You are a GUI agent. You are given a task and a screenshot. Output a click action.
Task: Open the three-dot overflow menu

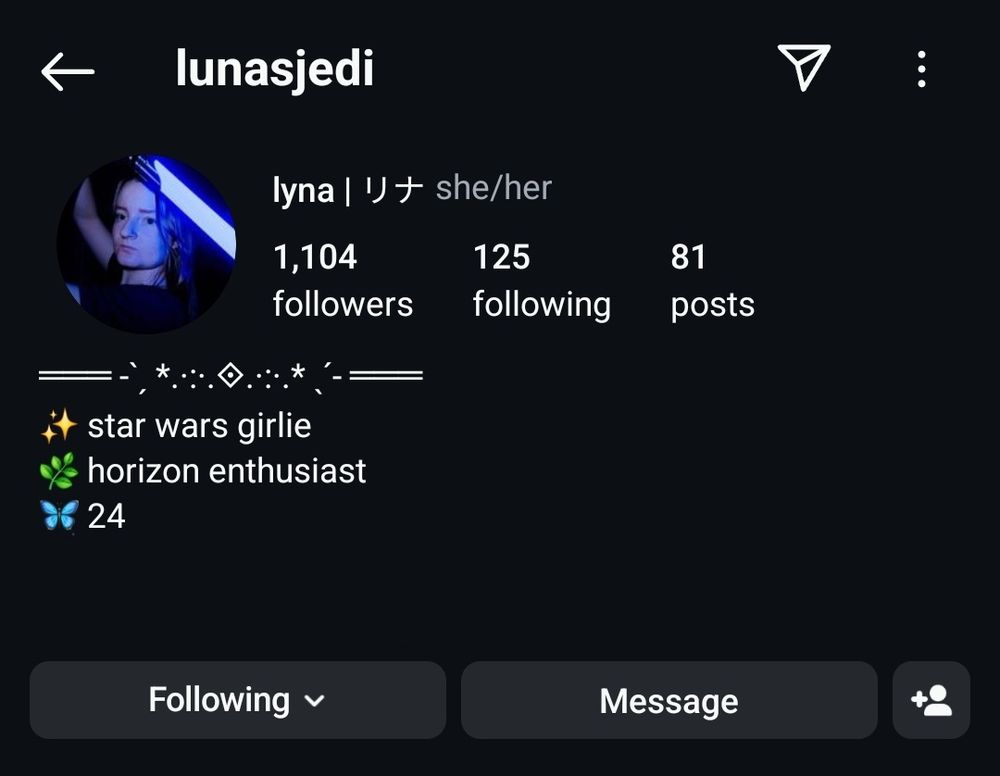921,69
